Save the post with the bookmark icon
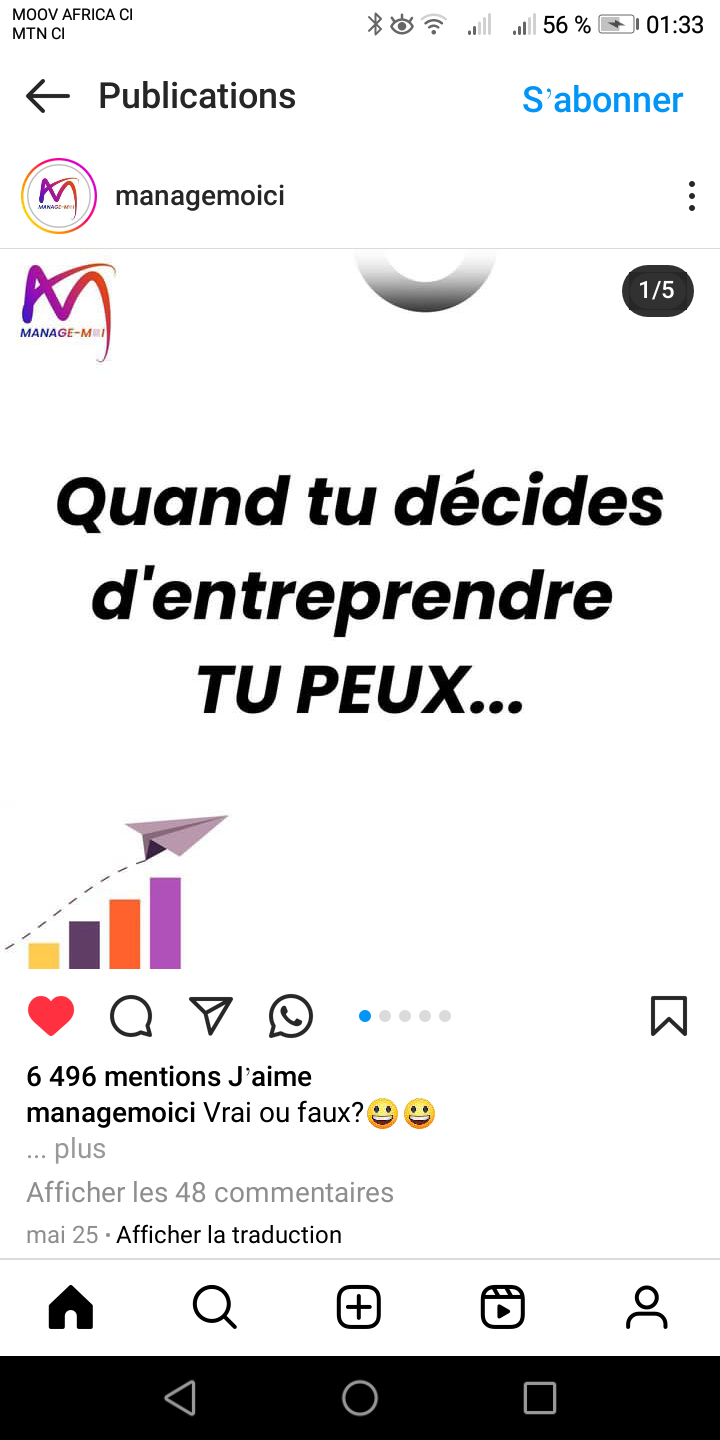 (x=669, y=1016)
